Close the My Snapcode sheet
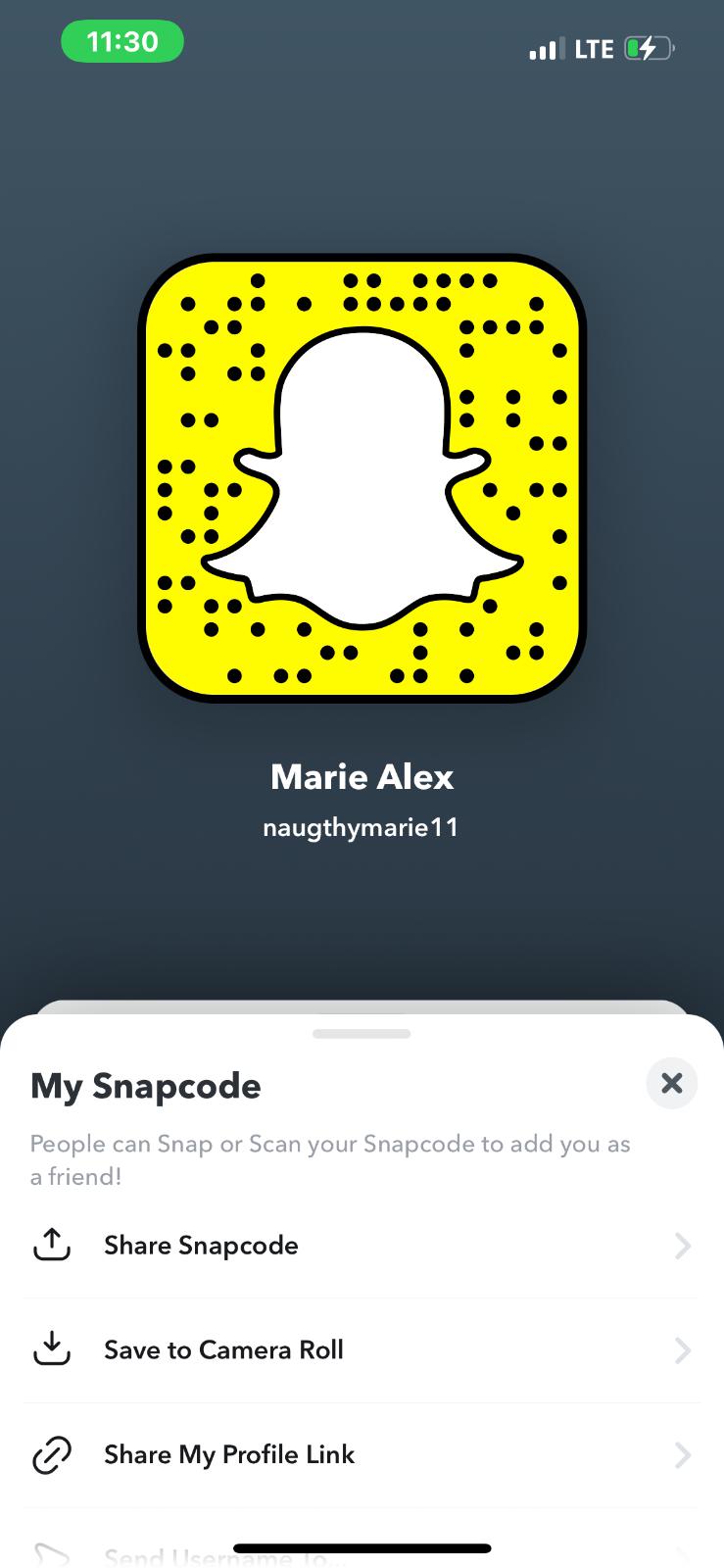Screen dimensions: 724x1568 pyautogui.click(x=671, y=1083)
